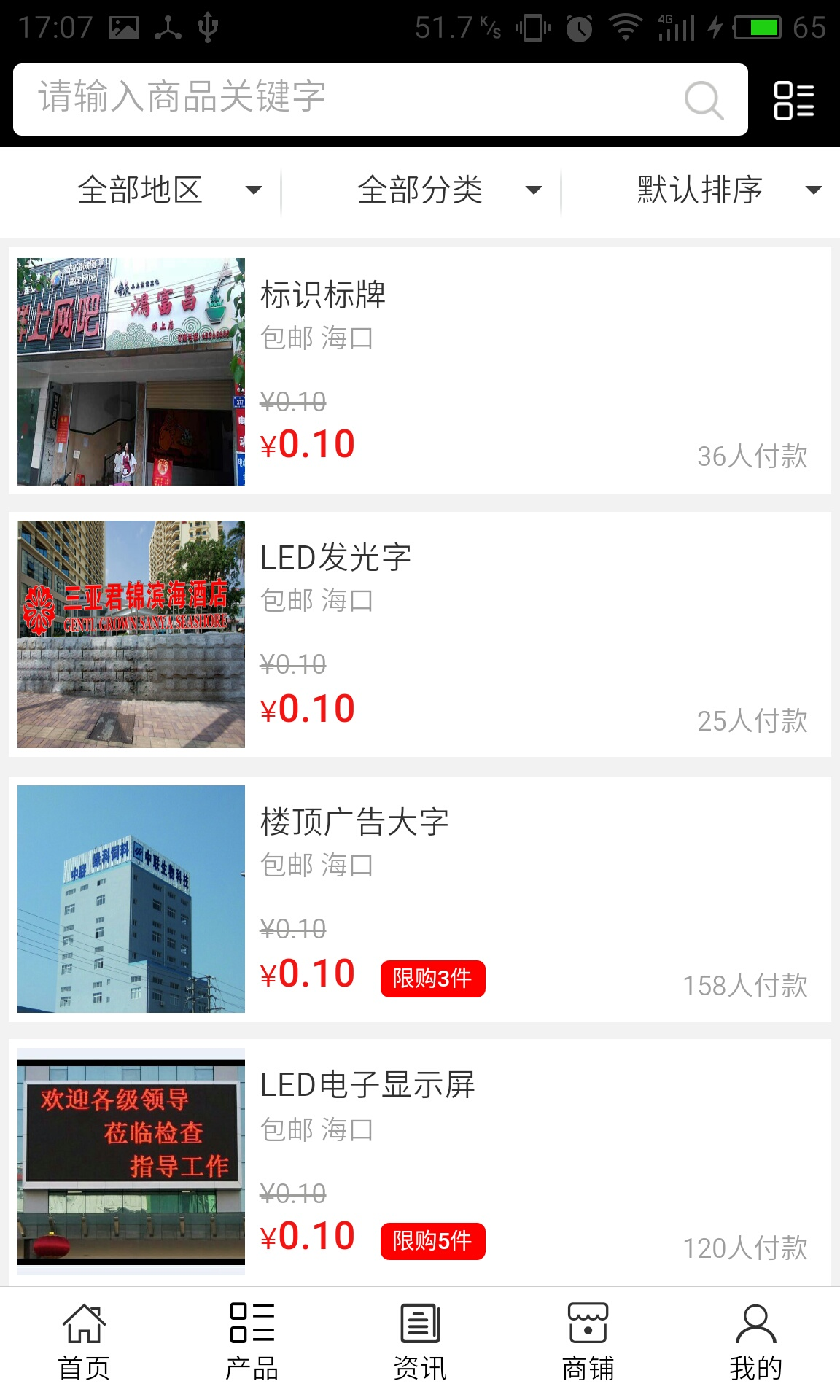This screenshot has width=840, height=1400.
Task: Switch to the 商铺 shops tab
Action: (x=588, y=1342)
